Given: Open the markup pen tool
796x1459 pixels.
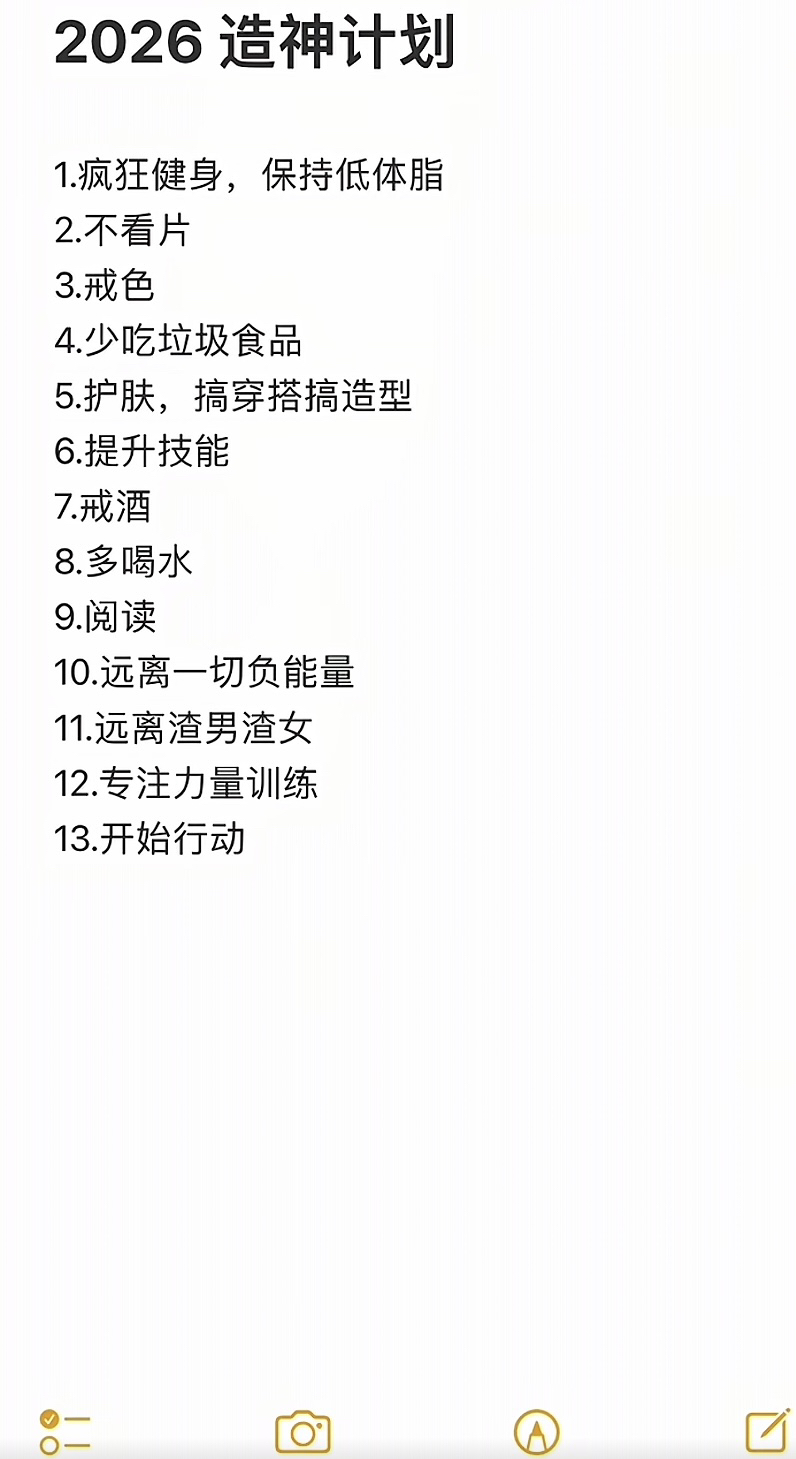Looking at the screenshot, I should click(x=536, y=1432).
